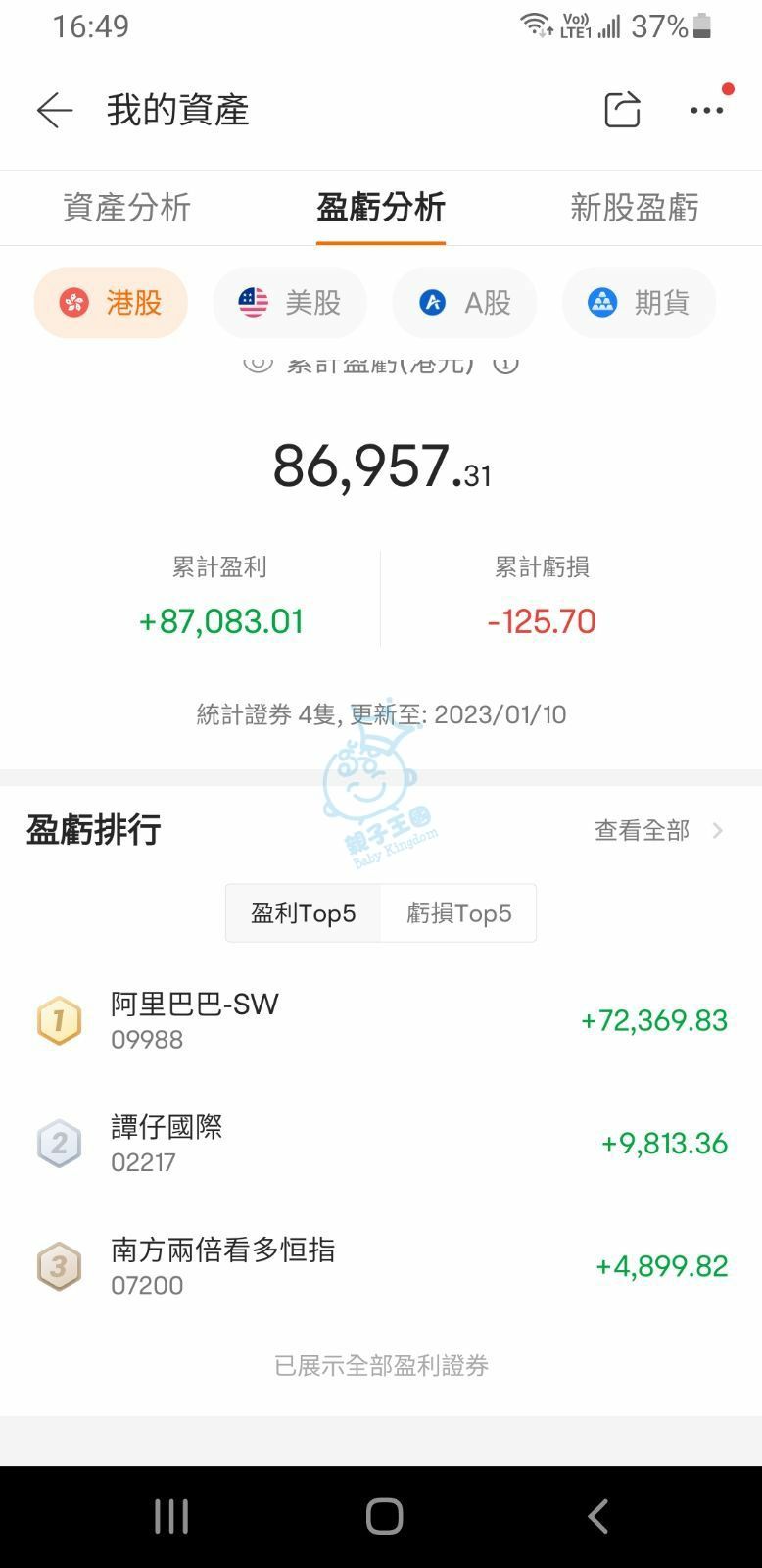Select the 期貨 market chip
Viewport: 762px width, 1568px height.
point(639,303)
